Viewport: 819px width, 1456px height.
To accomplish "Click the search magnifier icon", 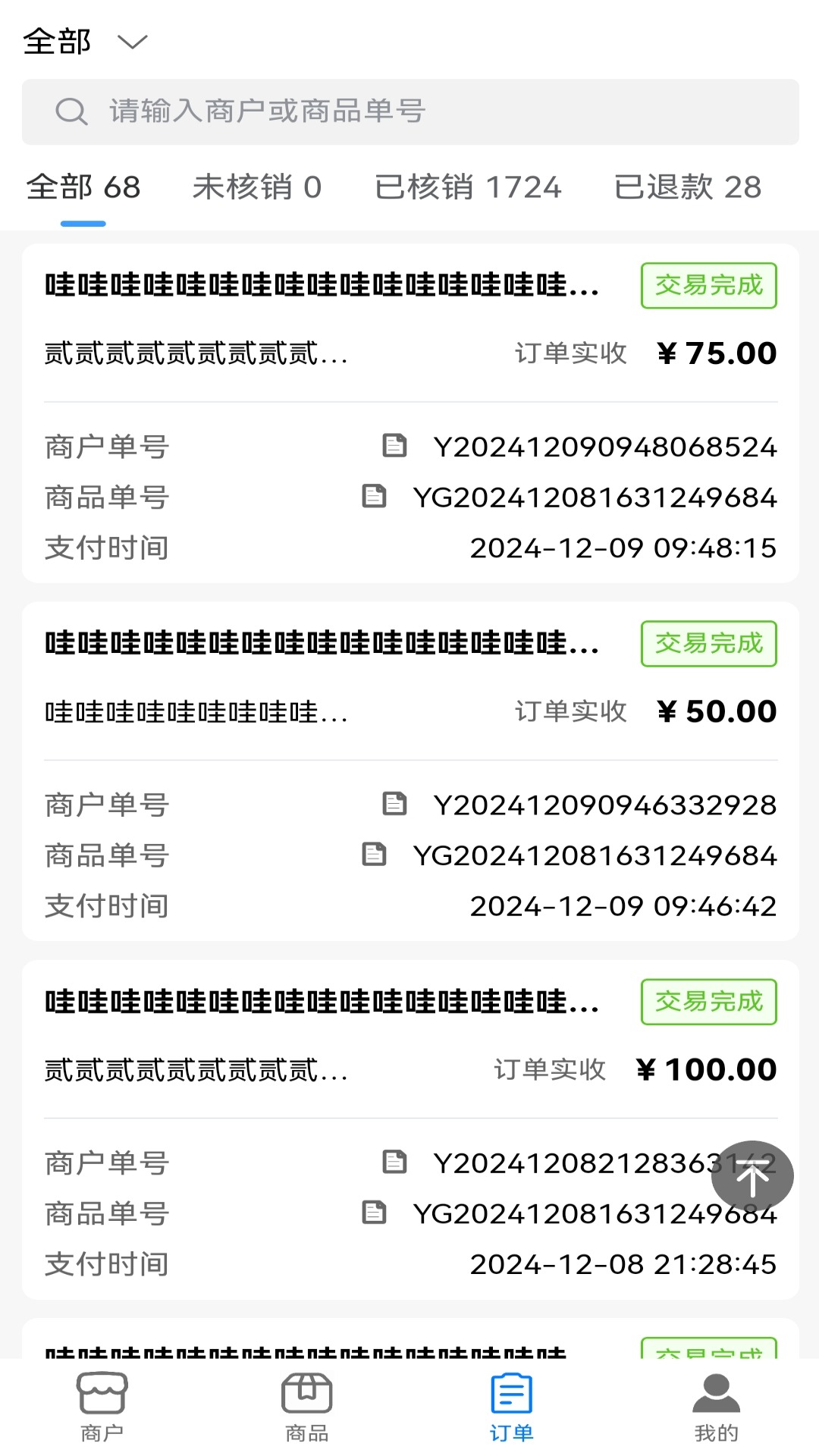I will 72,111.
